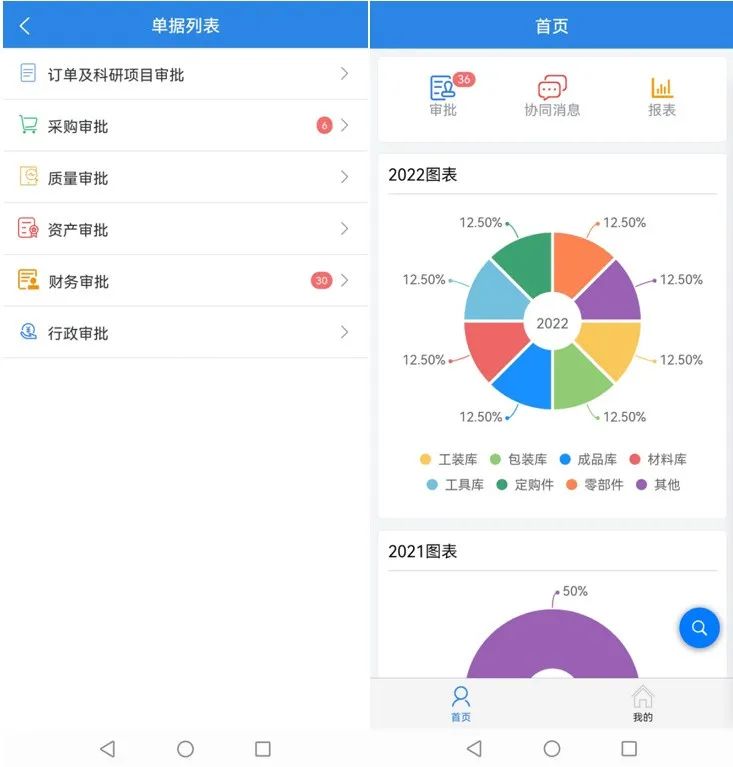Switch to the 首页 tab

tap(460, 704)
